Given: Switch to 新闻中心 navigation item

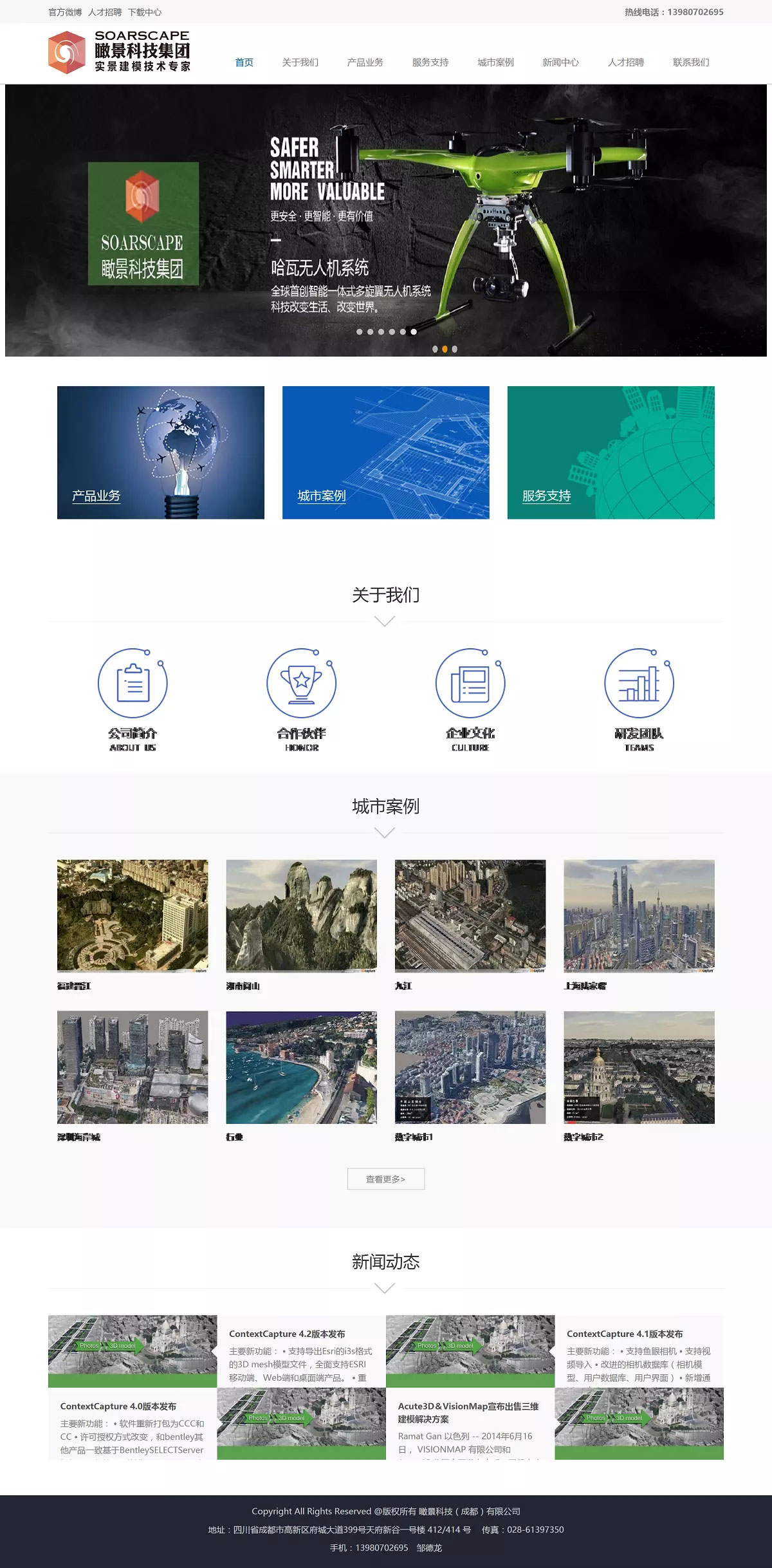Looking at the screenshot, I should pyautogui.click(x=560, y=62).
